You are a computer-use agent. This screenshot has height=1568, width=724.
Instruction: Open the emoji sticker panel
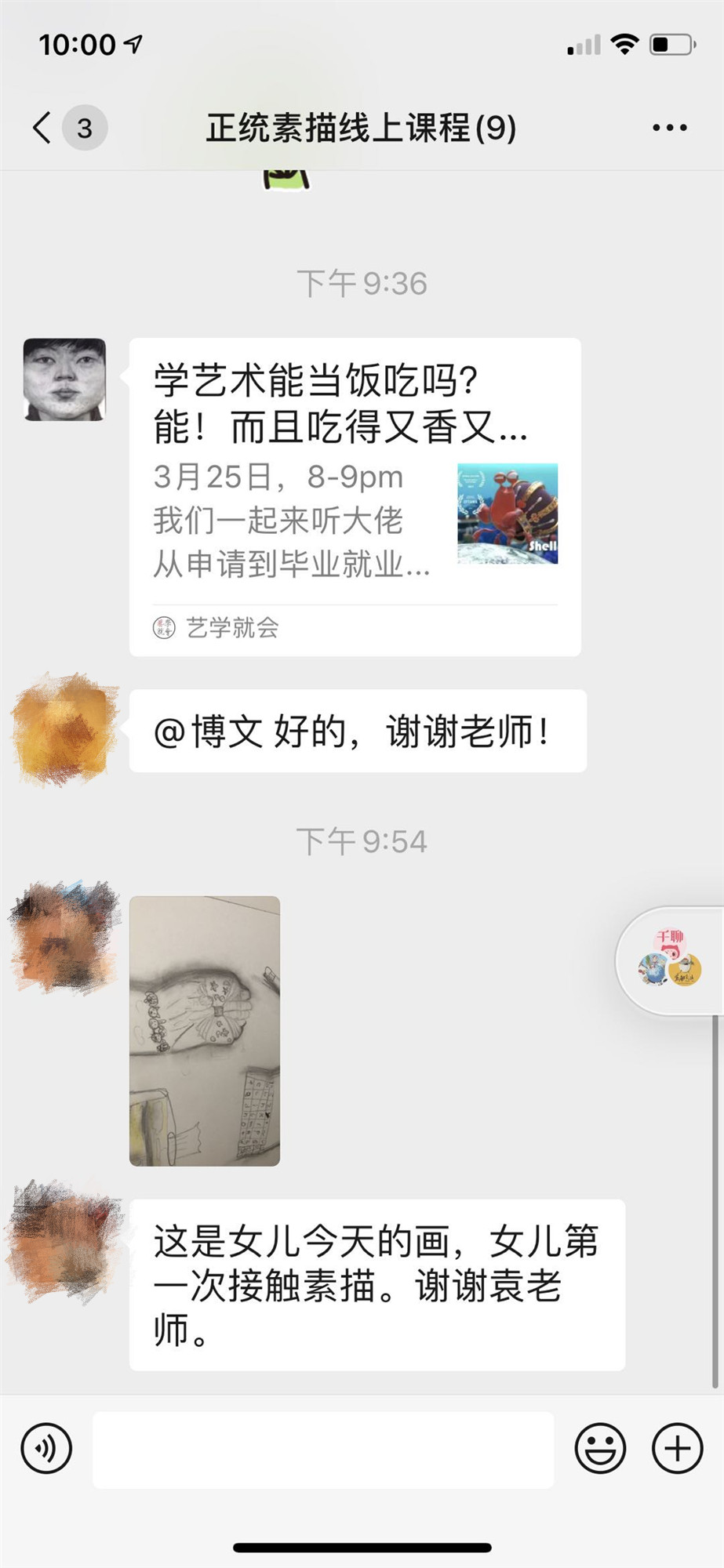[x=600, y=1448]
